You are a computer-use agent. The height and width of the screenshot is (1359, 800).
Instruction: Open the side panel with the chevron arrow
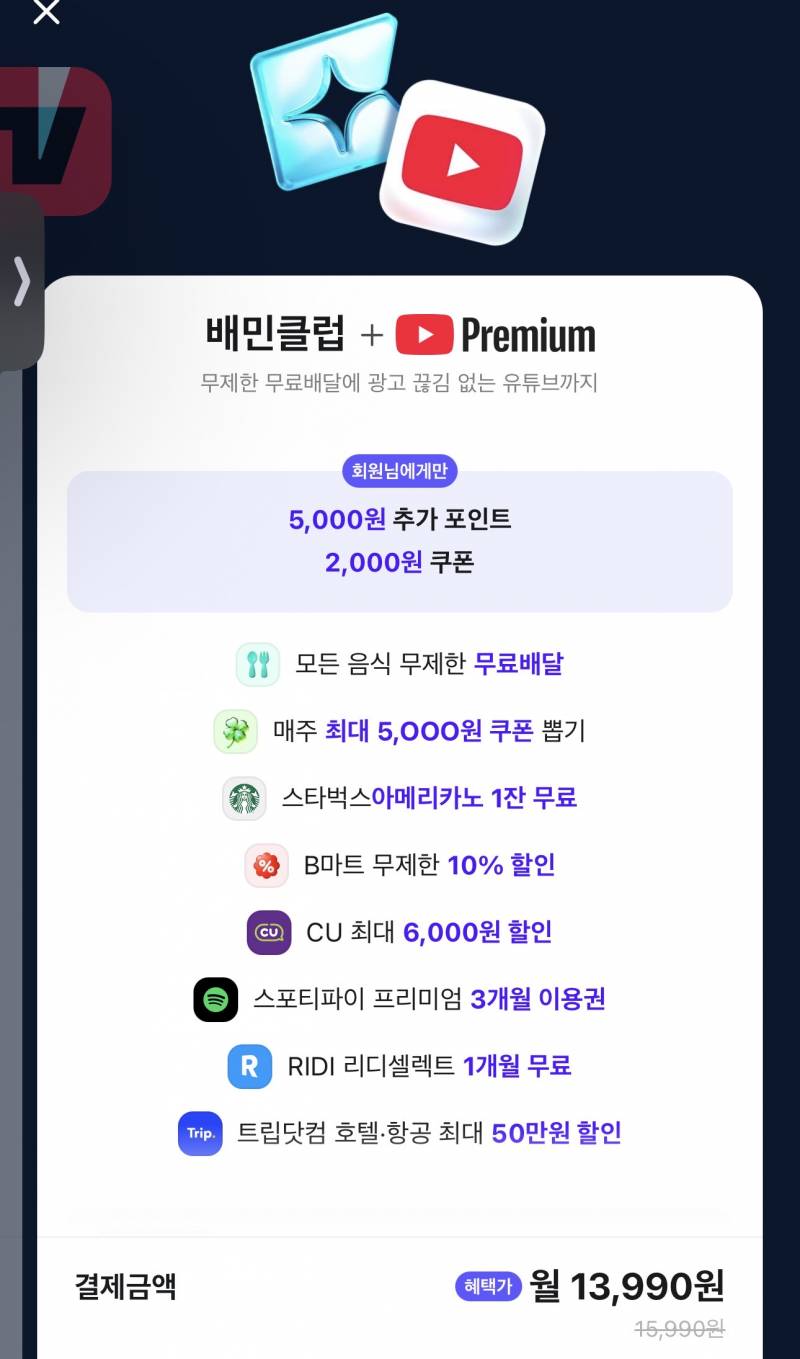(21, 281)
